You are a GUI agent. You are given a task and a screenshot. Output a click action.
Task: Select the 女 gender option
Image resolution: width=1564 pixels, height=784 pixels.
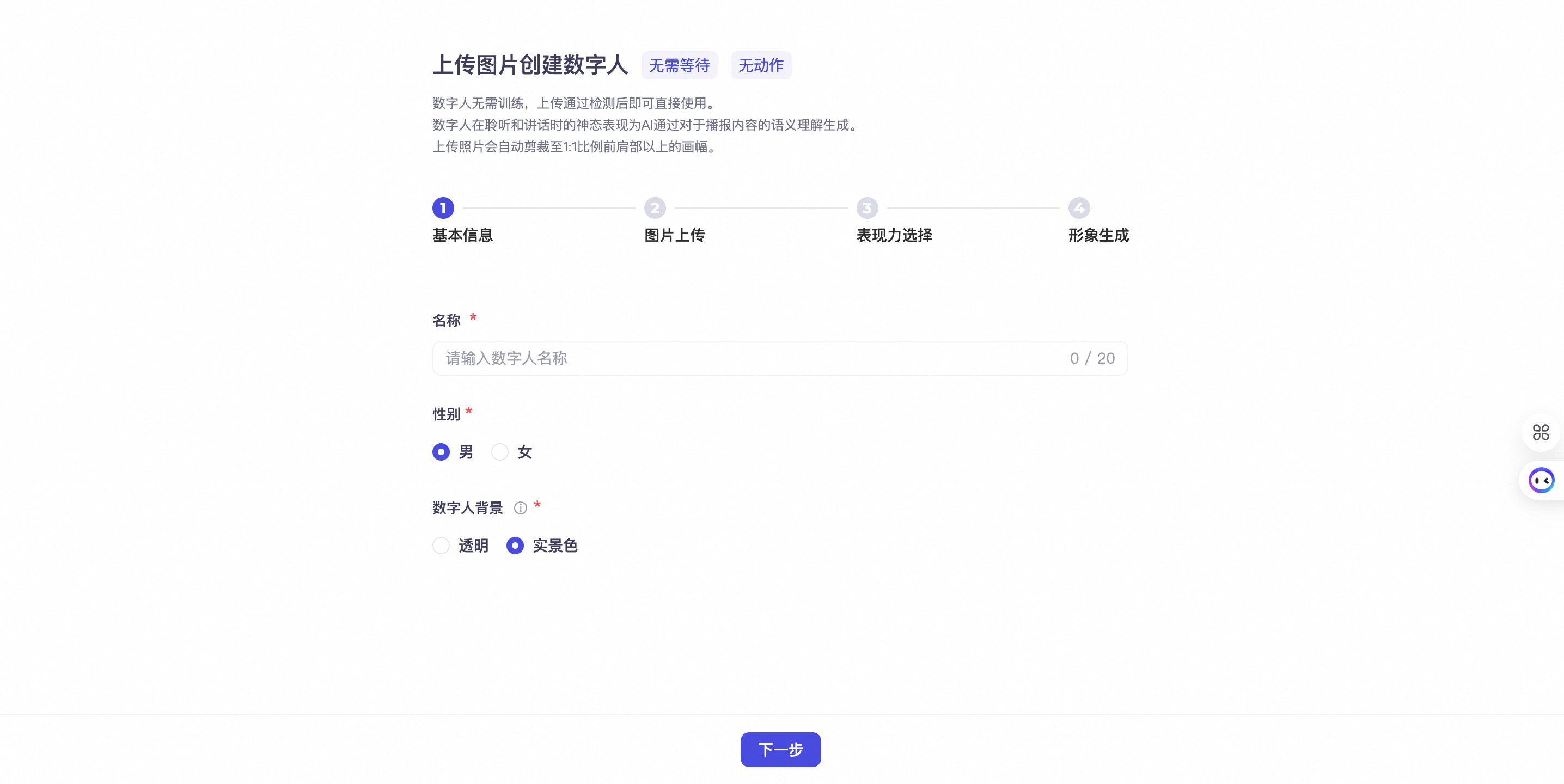coord(500,452)
